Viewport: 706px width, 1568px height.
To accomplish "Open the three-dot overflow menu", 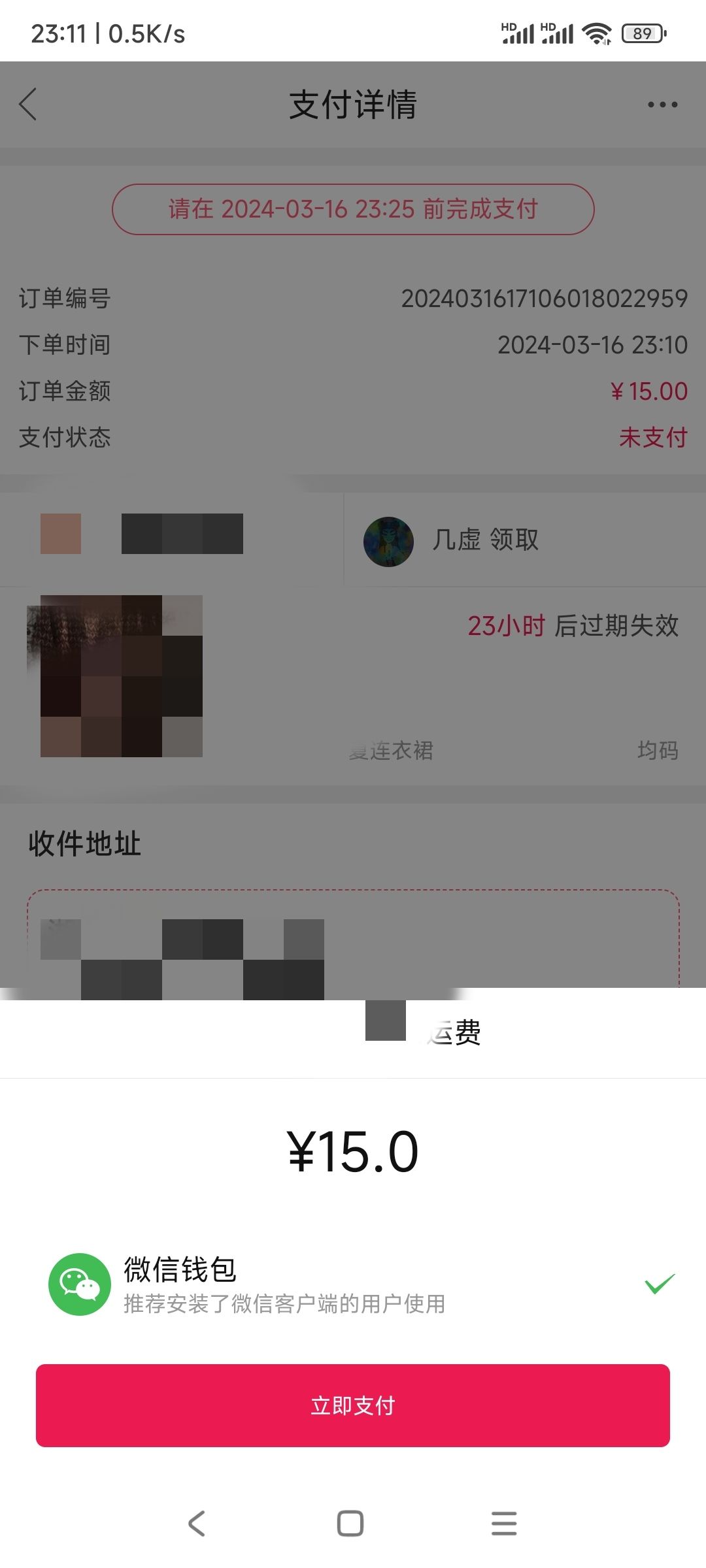I will pos(662,105).
